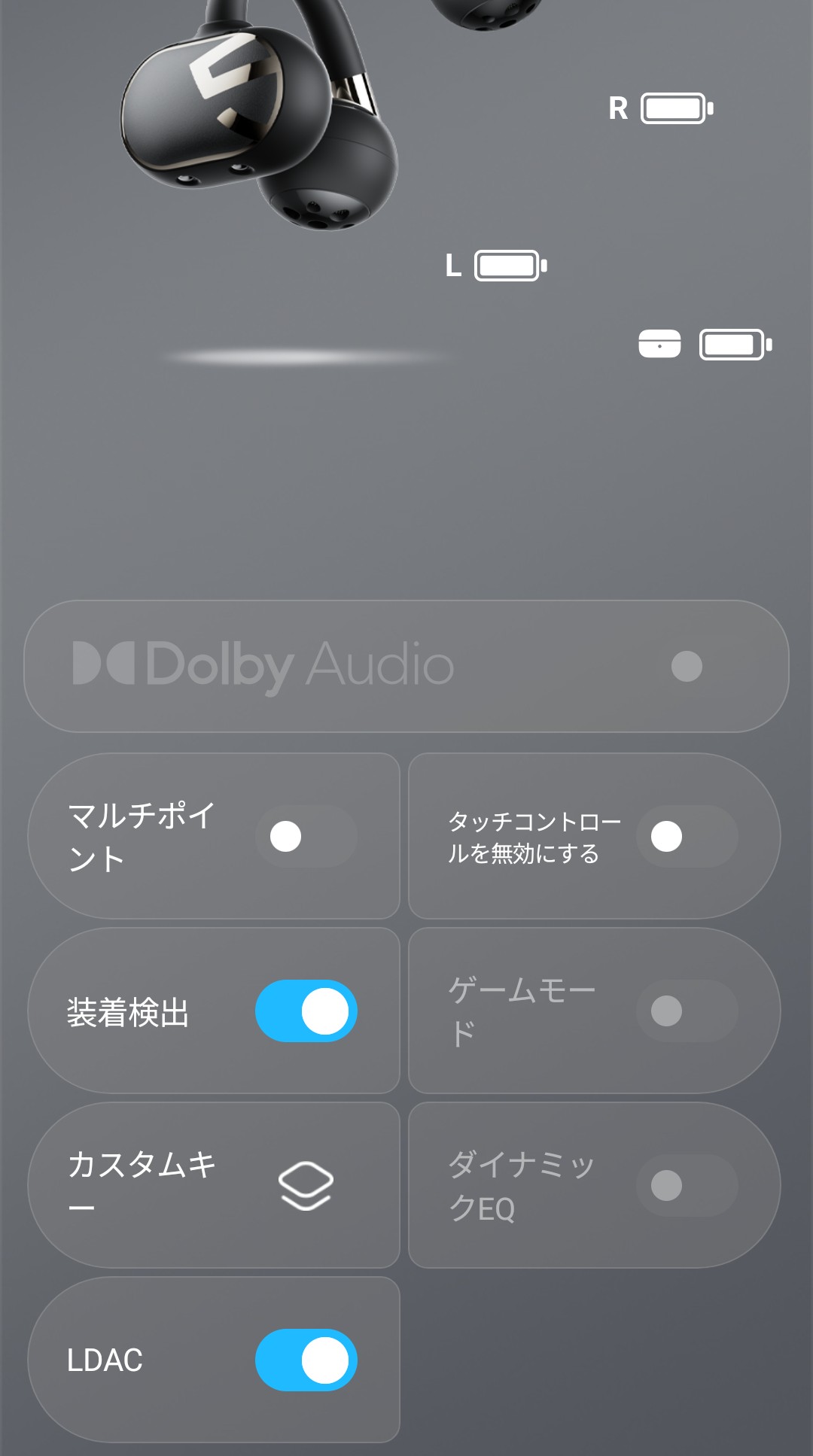Open カスタムキー custom key settings

[x=306, y=1185]
